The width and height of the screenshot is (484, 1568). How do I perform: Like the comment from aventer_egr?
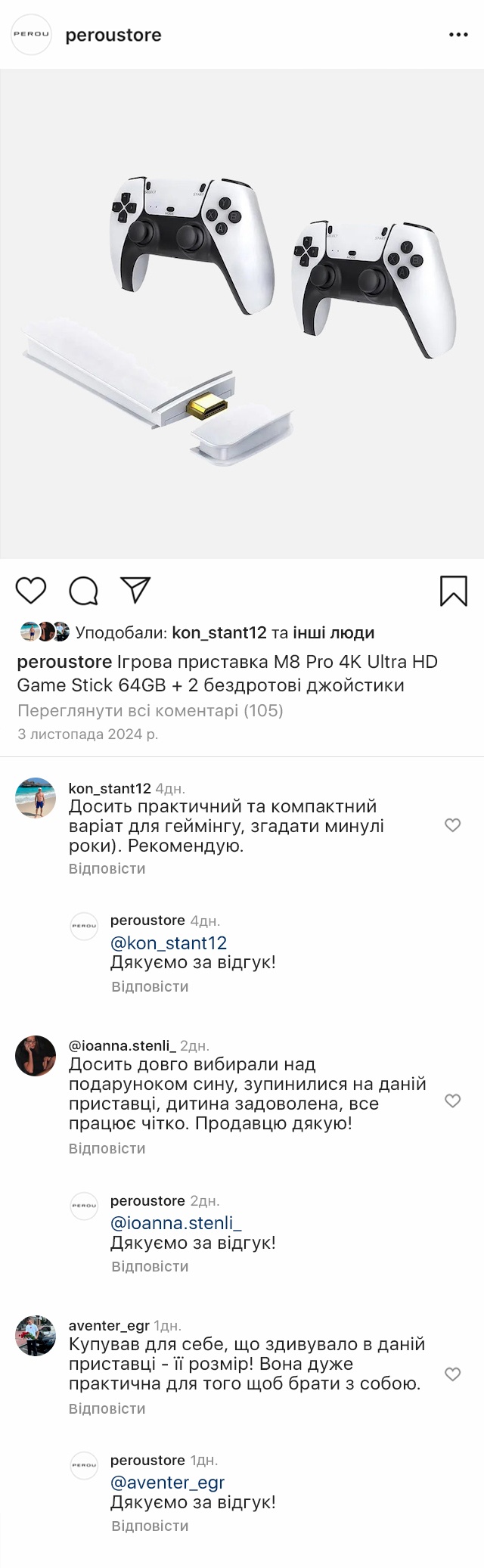pos(452,1374)
